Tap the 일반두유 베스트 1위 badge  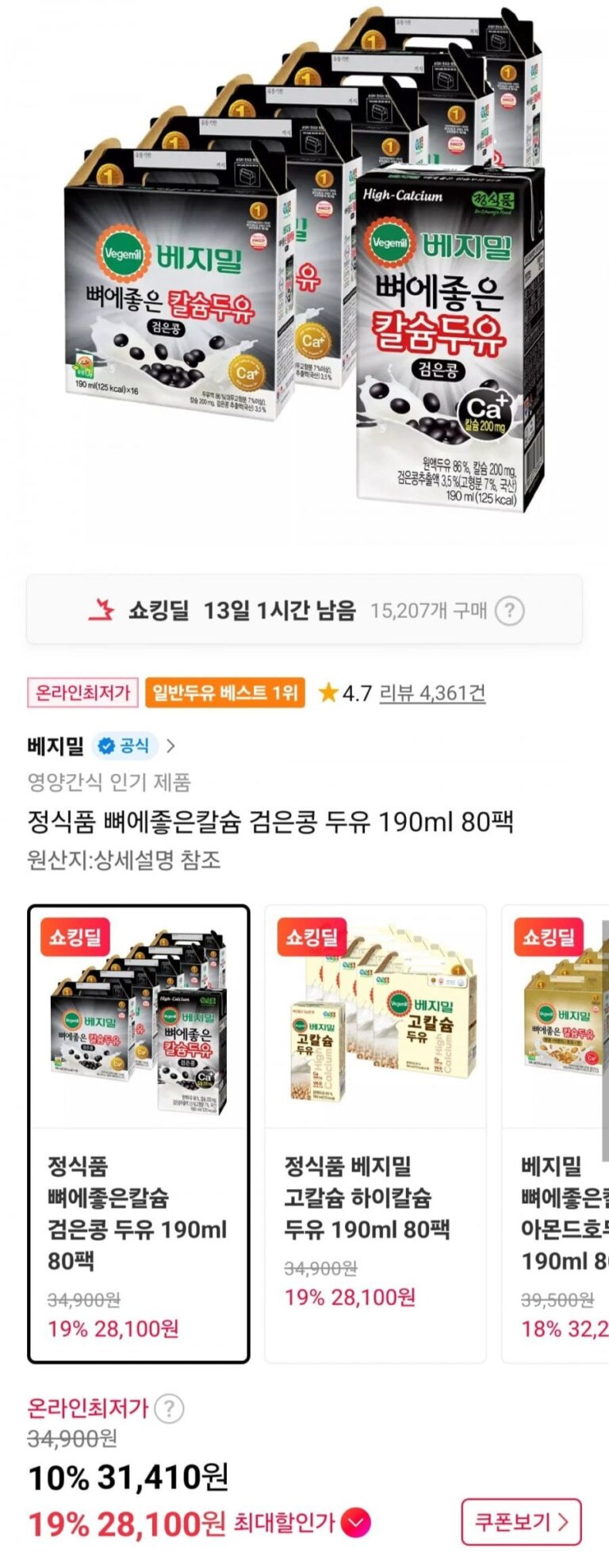tap(225, 693)
